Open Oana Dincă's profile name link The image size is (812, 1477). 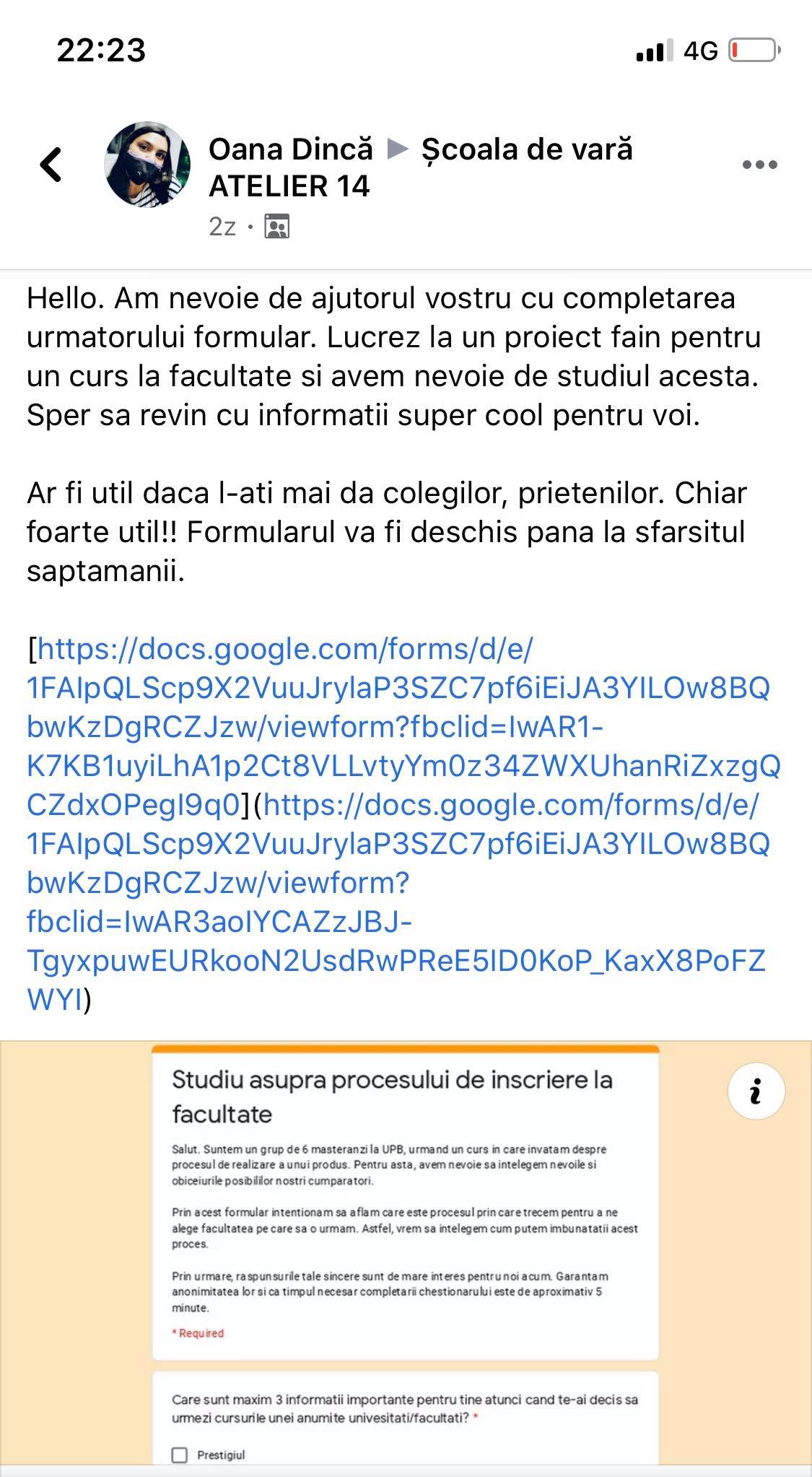tap(290, 149)
